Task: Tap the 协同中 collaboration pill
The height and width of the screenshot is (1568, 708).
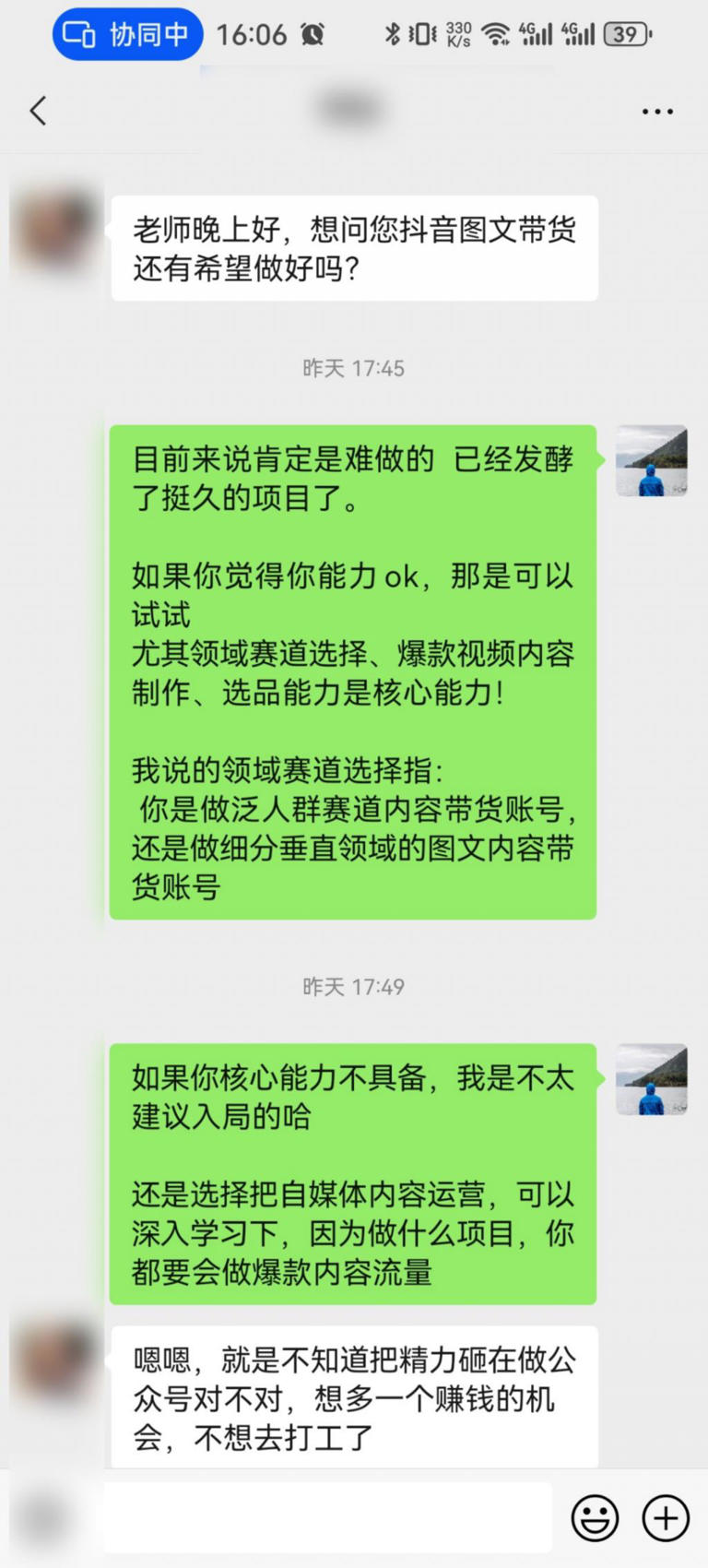Action: pyautogui.click(x=126, y=34)
